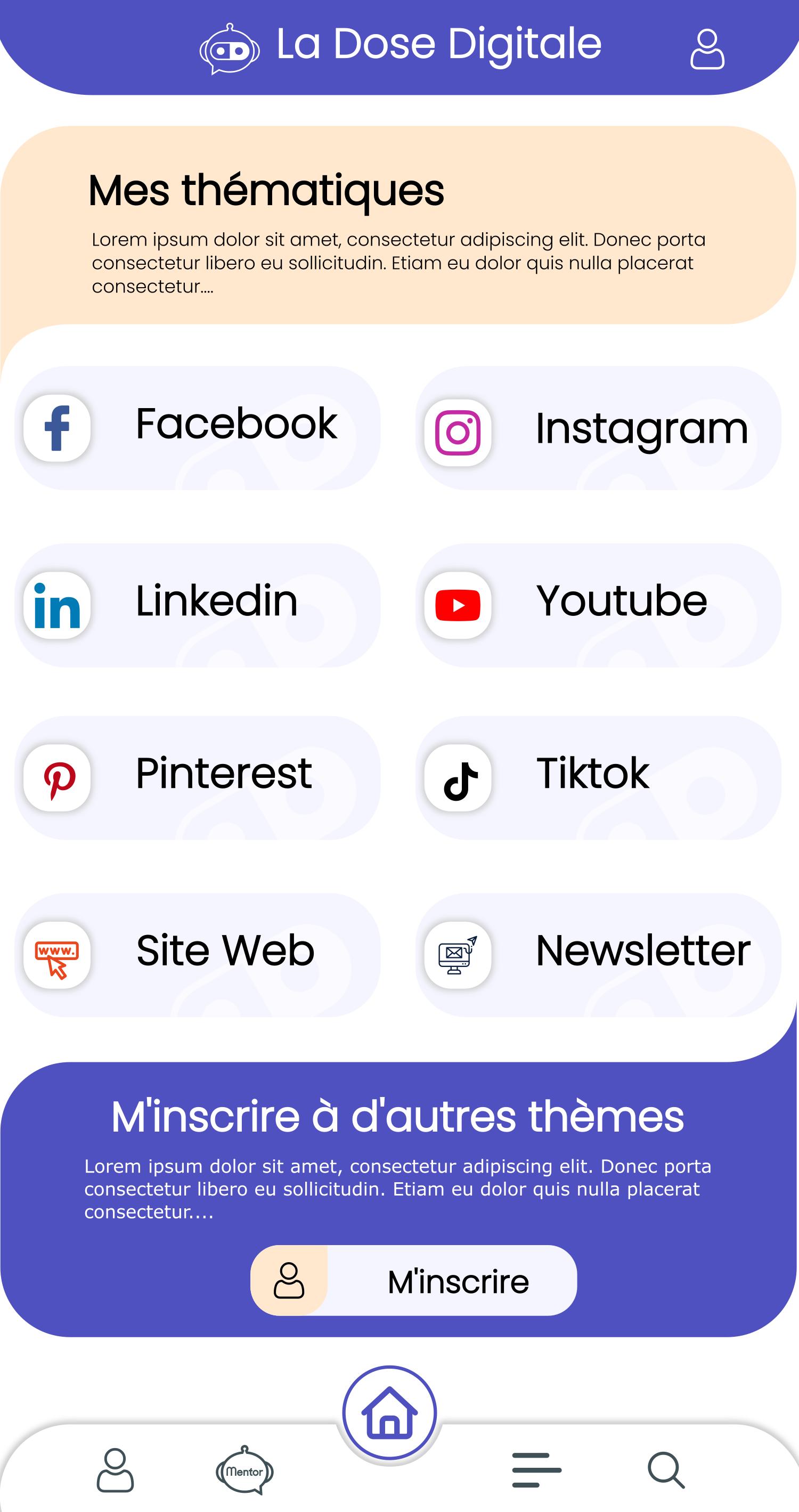Image resolution: width=799 pixels, height=1512 pixels.
Task: Open the Facebook theme card
Action: tap(197, 428)
